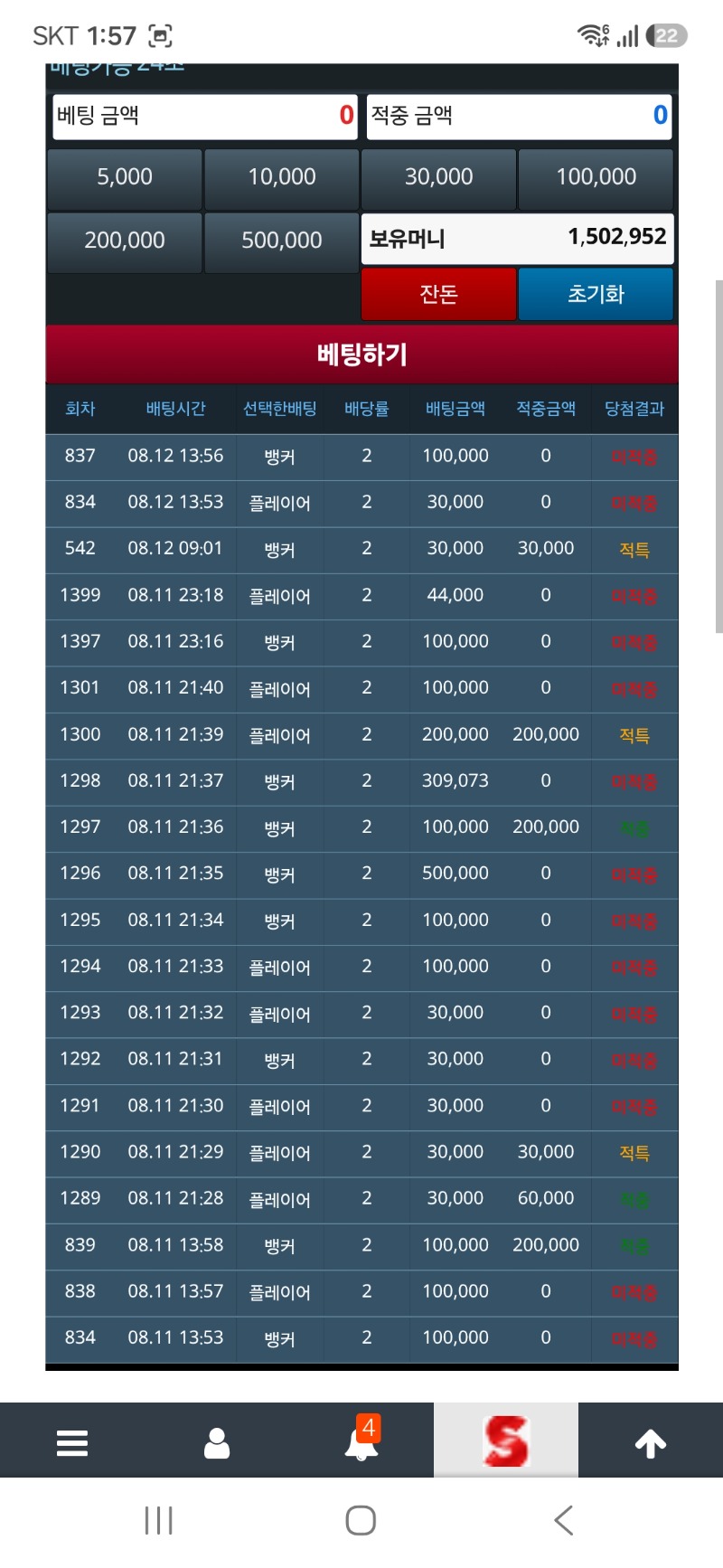Reset the amount with 초기화
Screen dimensions: 723x1568
[596, 294]
